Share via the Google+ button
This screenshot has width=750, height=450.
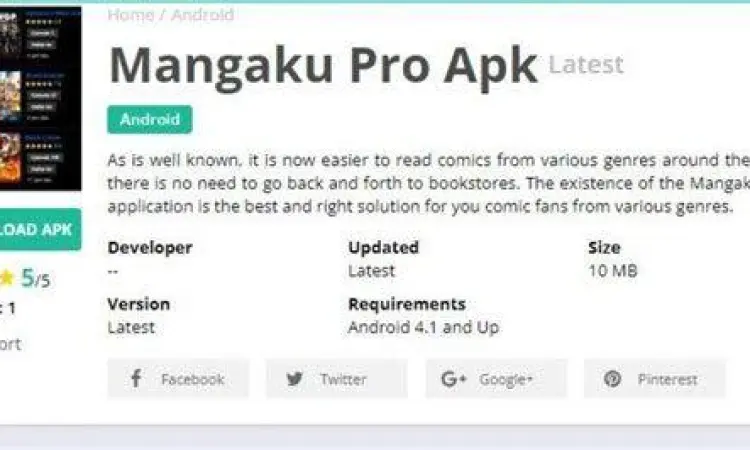496,379
